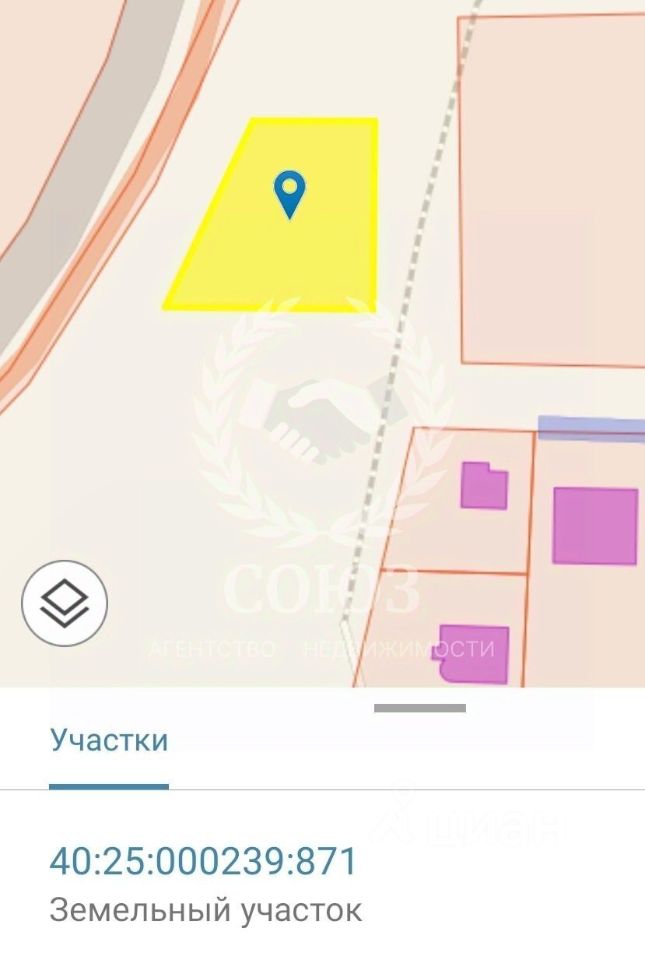Open parcel 40:25:000239:871 details
645x960 pixels.
point(203,861)
